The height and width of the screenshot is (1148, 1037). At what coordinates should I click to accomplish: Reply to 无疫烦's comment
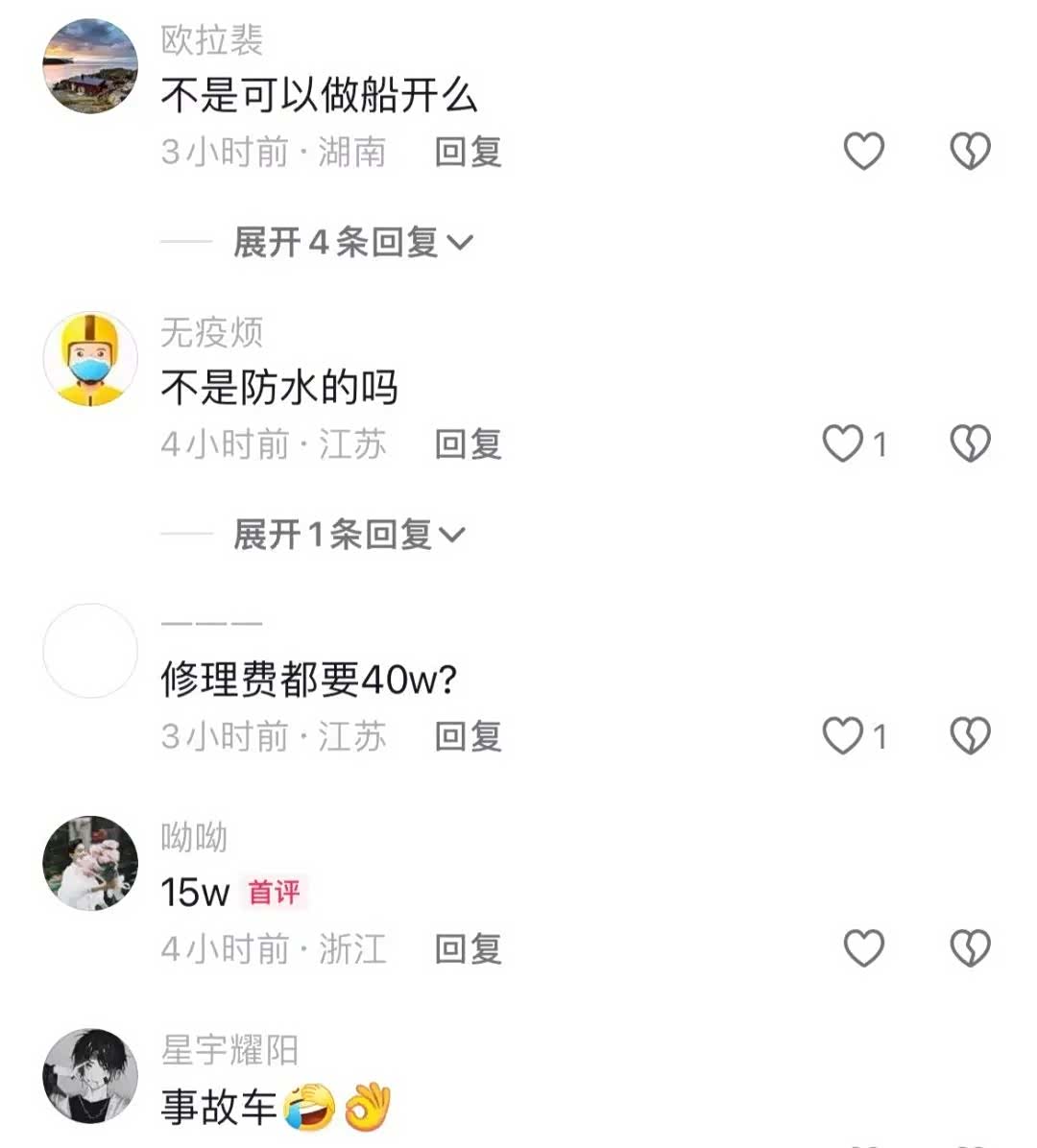click(468, 444)
